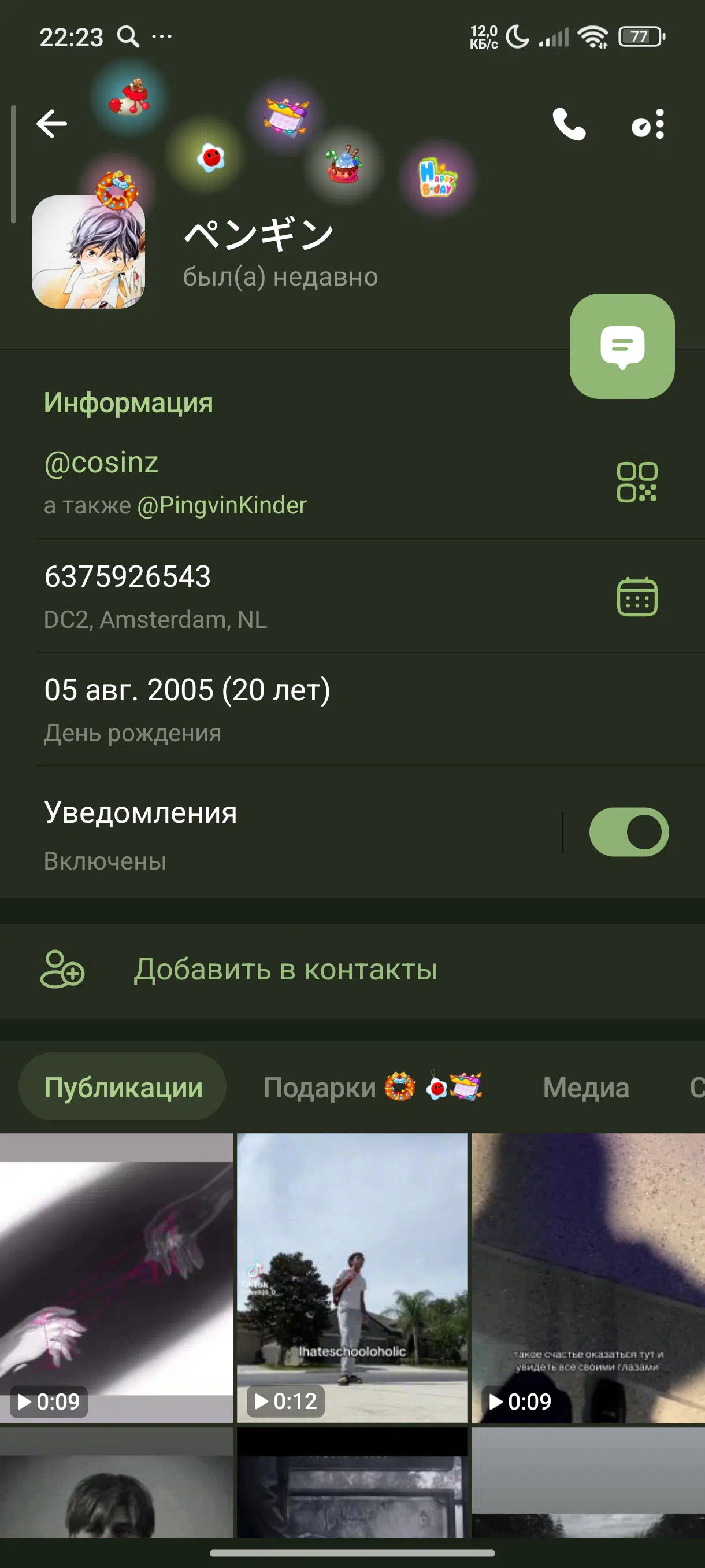This screenshot has width=705, height=1568.
Task: Open the overflow menu
Action: (x=648, y=124)
